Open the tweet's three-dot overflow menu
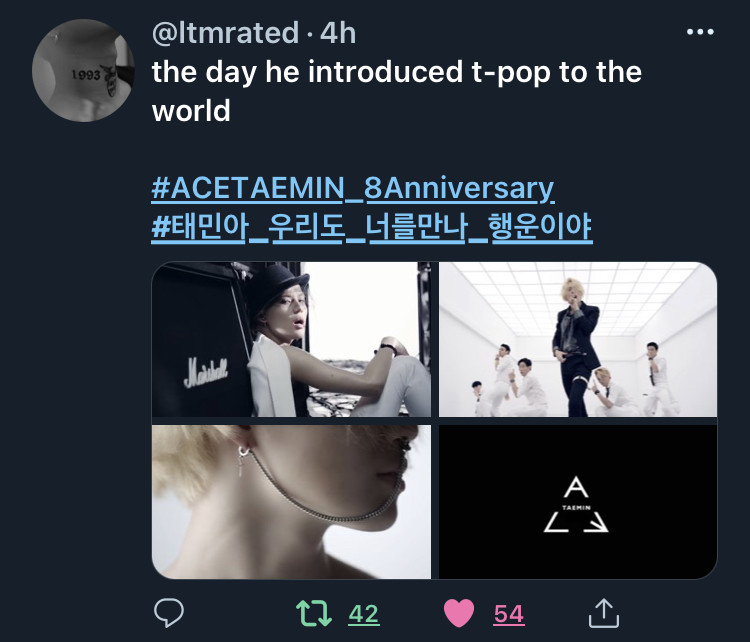Viewport: 750px width, 642px height. (702, 32)
